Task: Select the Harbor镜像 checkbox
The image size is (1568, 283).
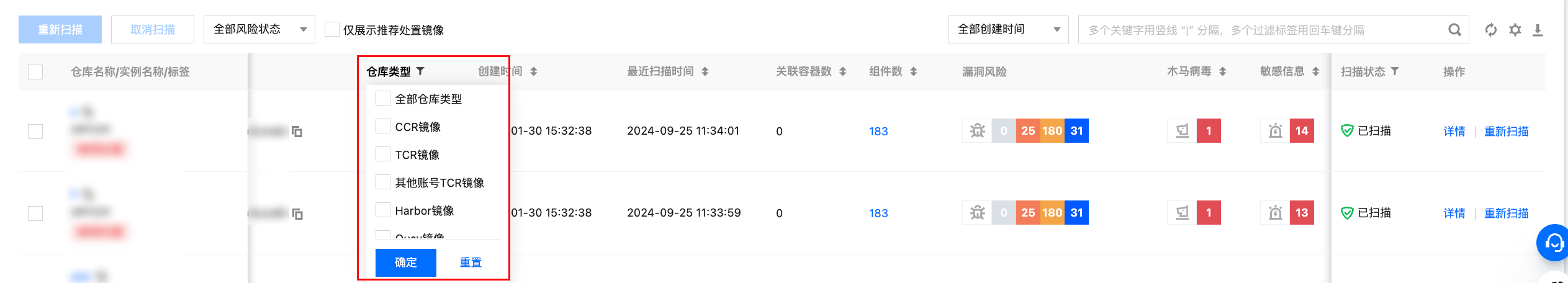Action: [383, 210]
